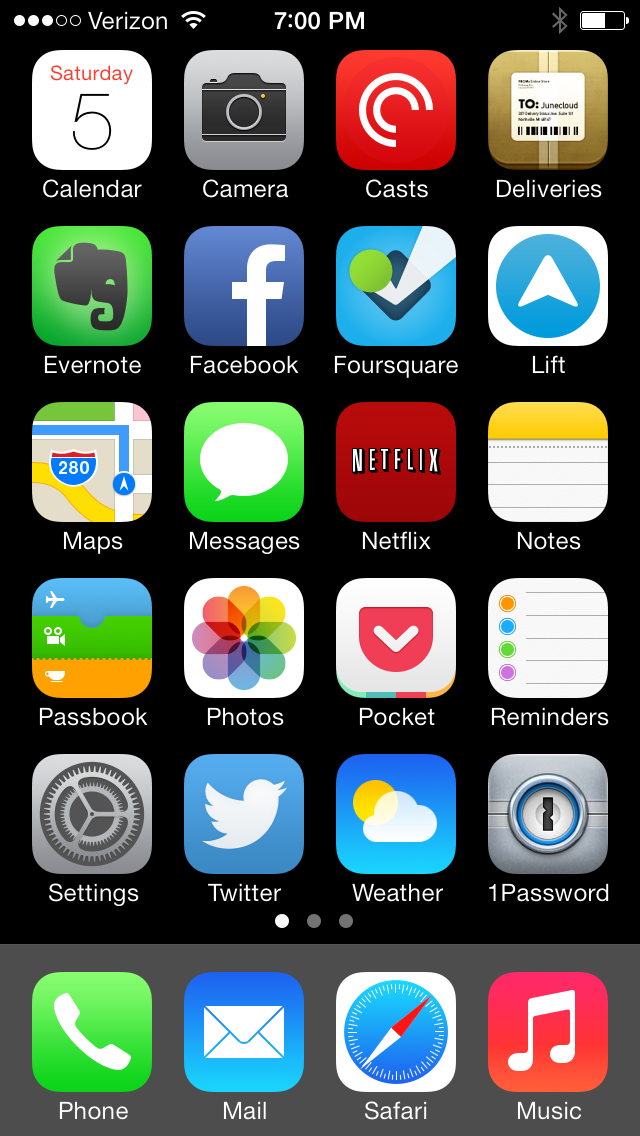Open the Photos app
The height and width of the screenshot is (1136, 640).
pos(244,638)
